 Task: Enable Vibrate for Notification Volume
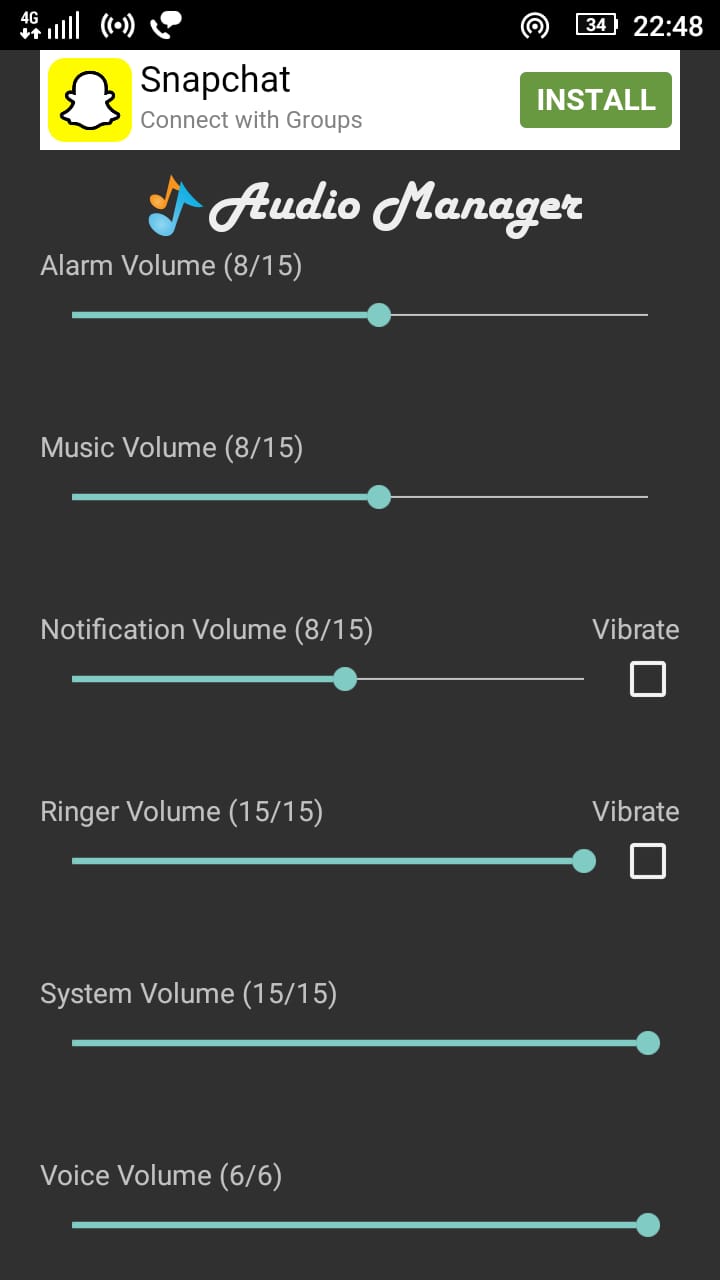click(x=647, y=679)
